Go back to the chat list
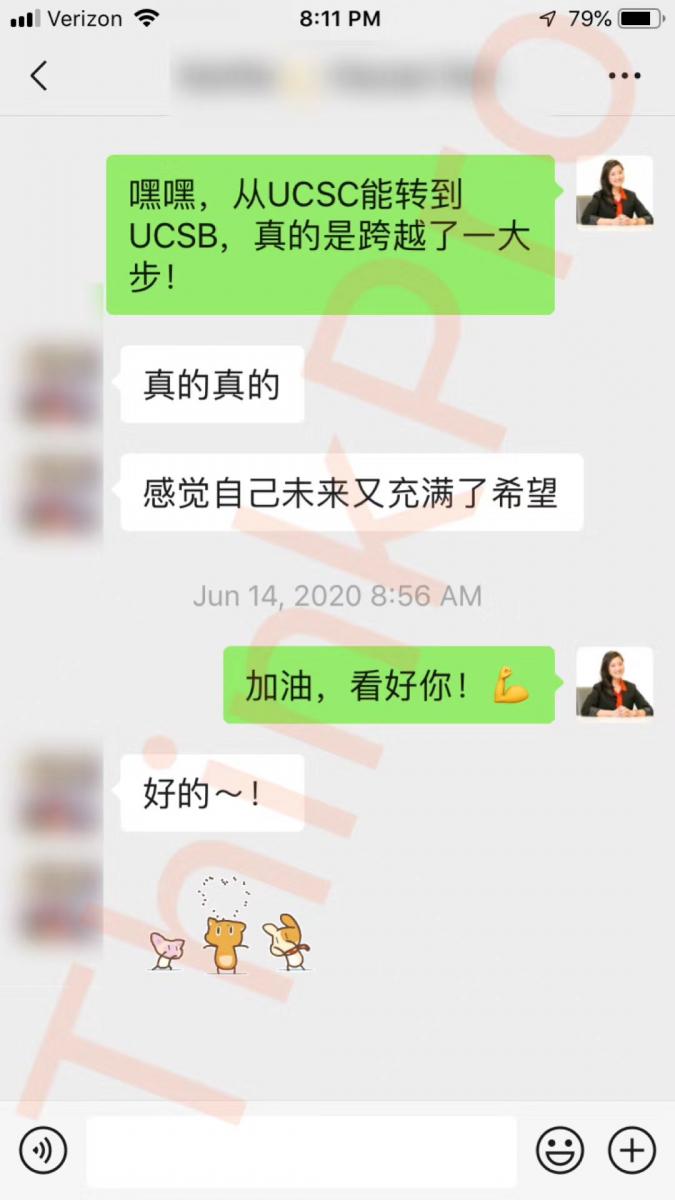 coord(38,76)
